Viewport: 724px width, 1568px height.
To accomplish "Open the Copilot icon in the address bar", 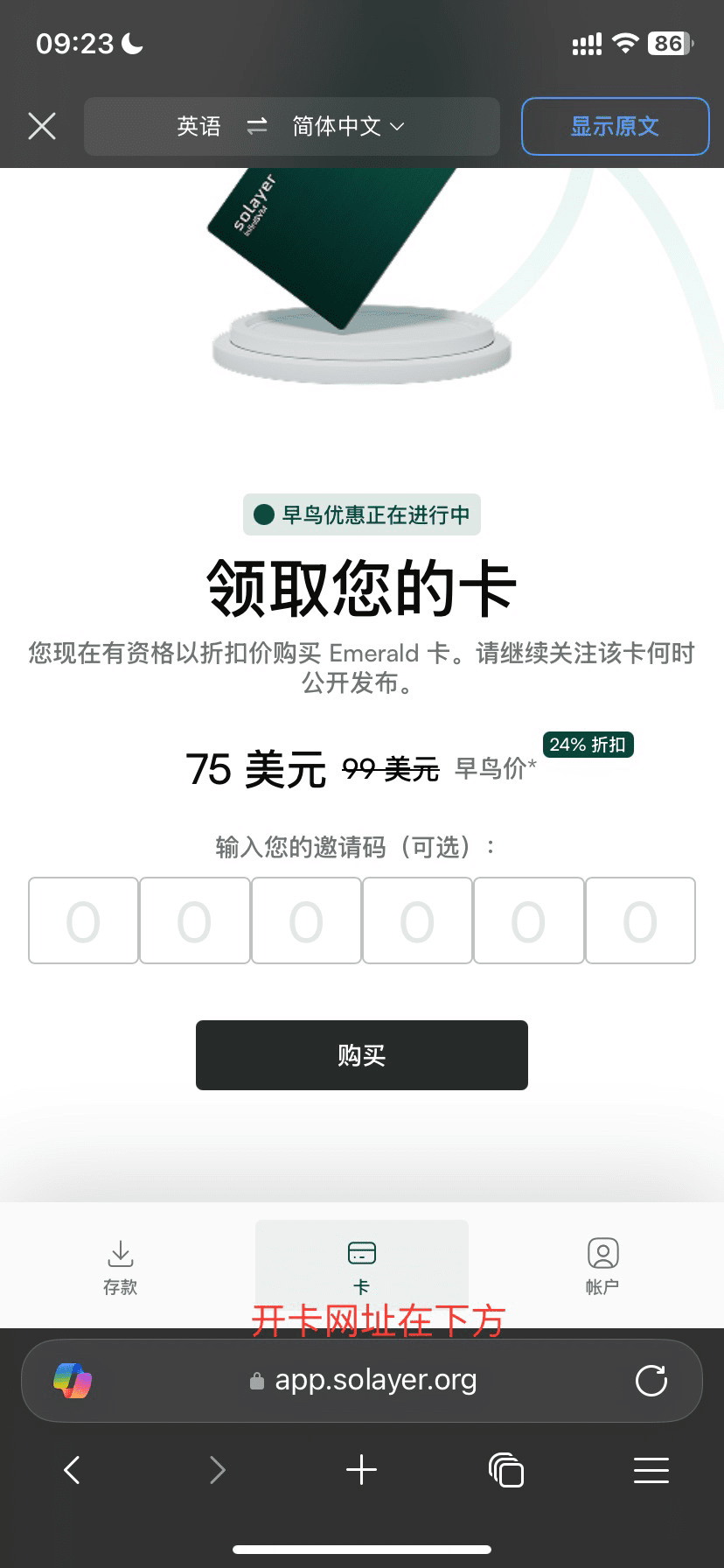I will tap(73, 1381).
